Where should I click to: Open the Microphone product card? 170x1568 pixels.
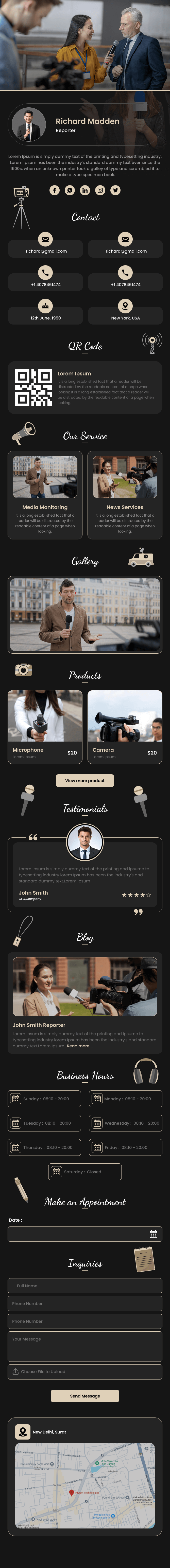click(x=45, y=726)
